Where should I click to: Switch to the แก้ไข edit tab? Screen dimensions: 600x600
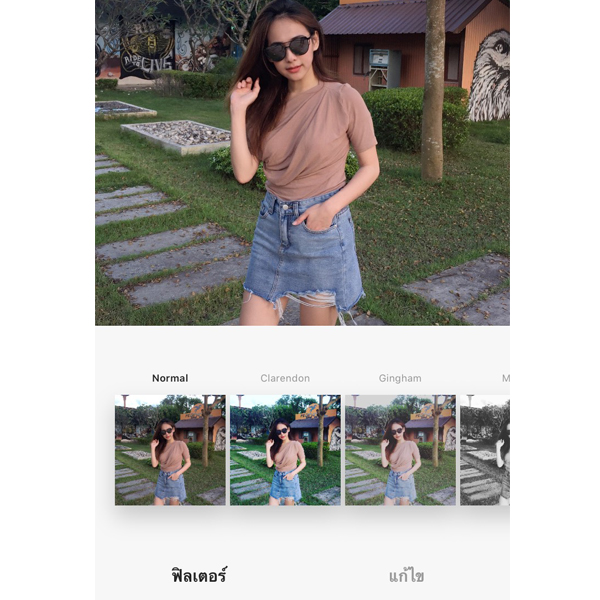click(x=406, y=575)
